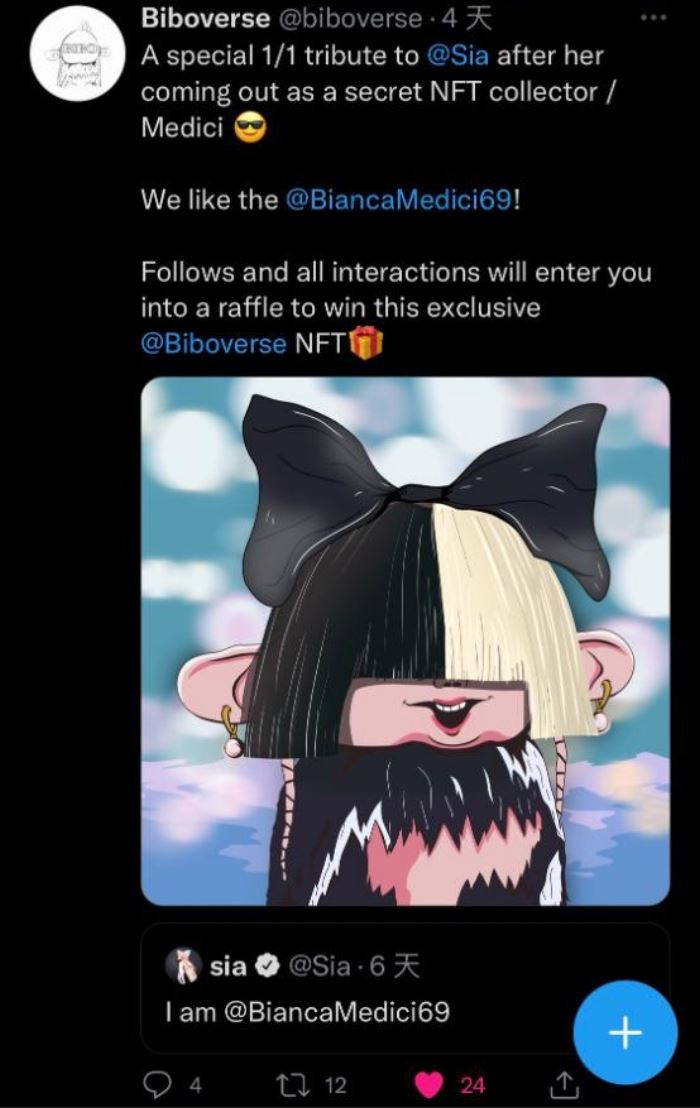Screen dimensions: 700x1108
Task: Open the @Biboverse mention link
Action: point(213,344)
